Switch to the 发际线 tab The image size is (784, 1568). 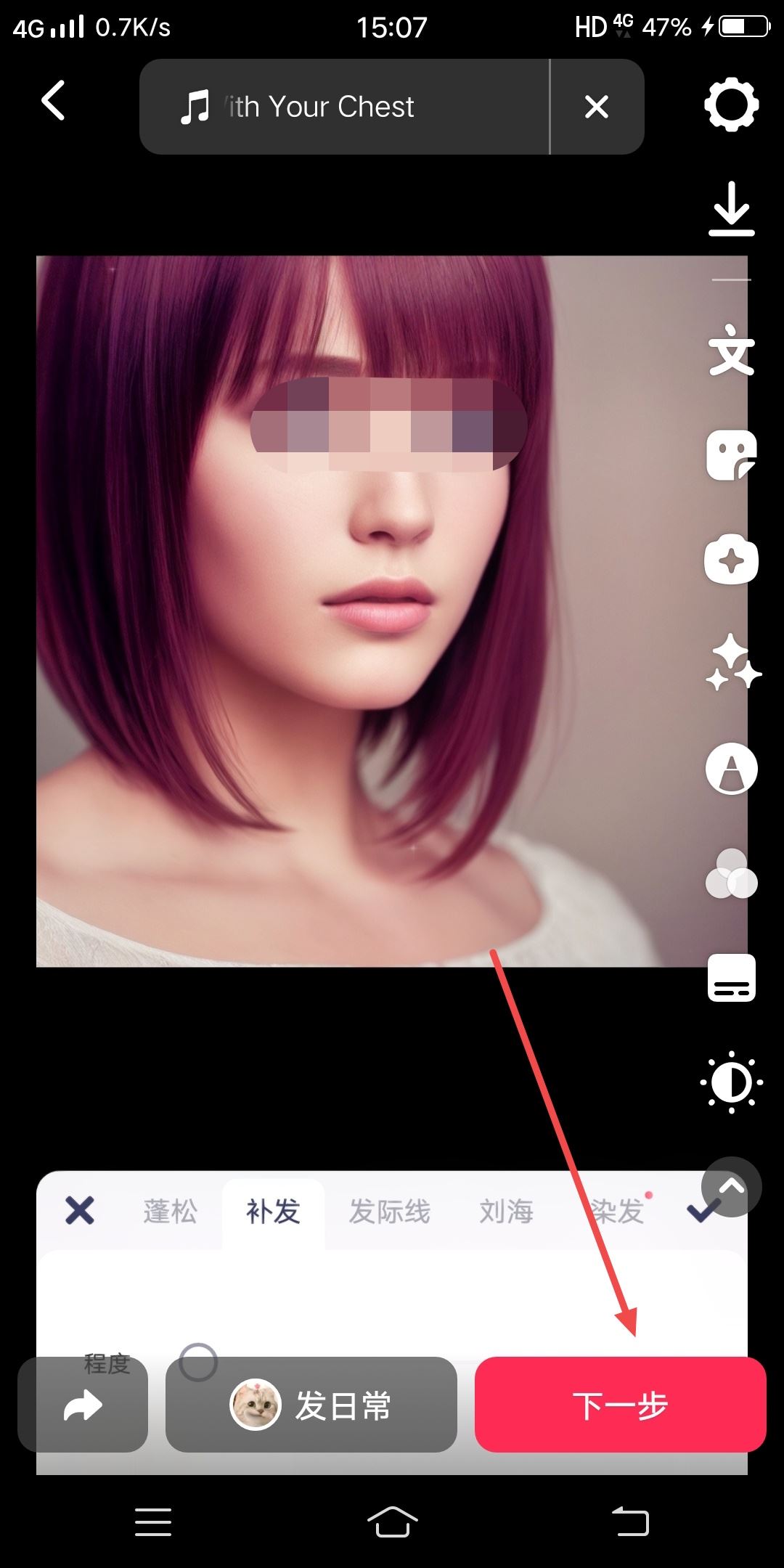[x=389, y=1212]
